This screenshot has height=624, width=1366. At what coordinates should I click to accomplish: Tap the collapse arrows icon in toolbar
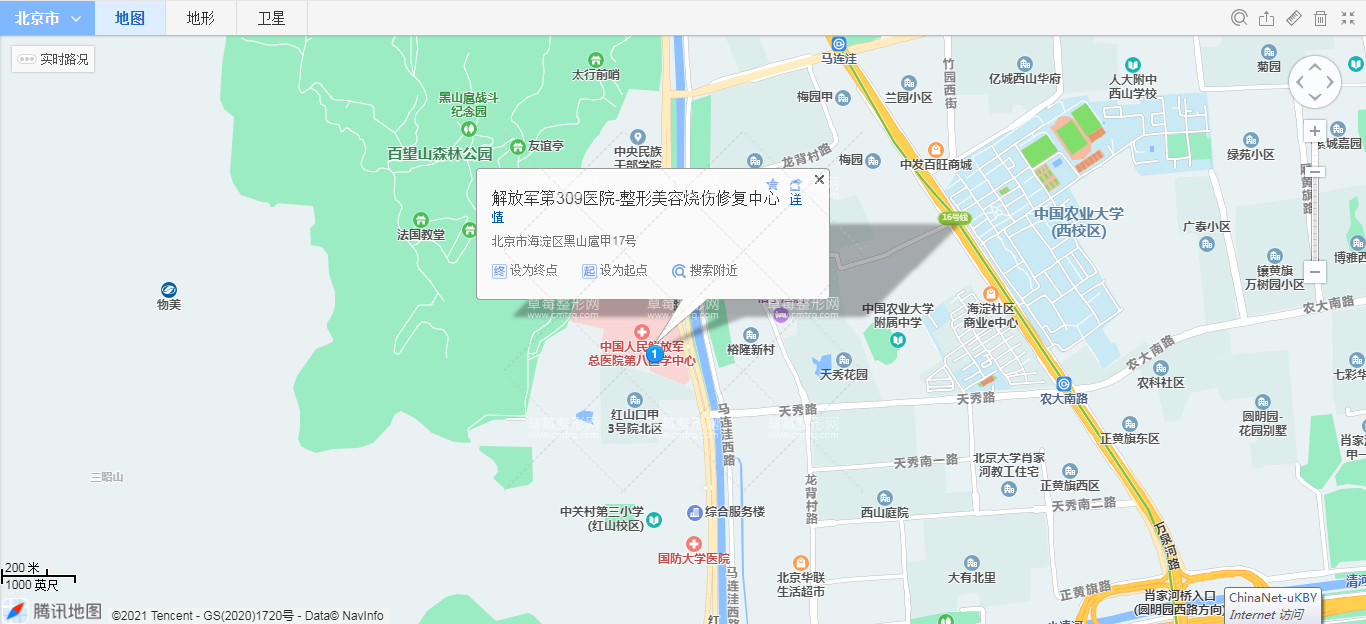(1348, 18)
